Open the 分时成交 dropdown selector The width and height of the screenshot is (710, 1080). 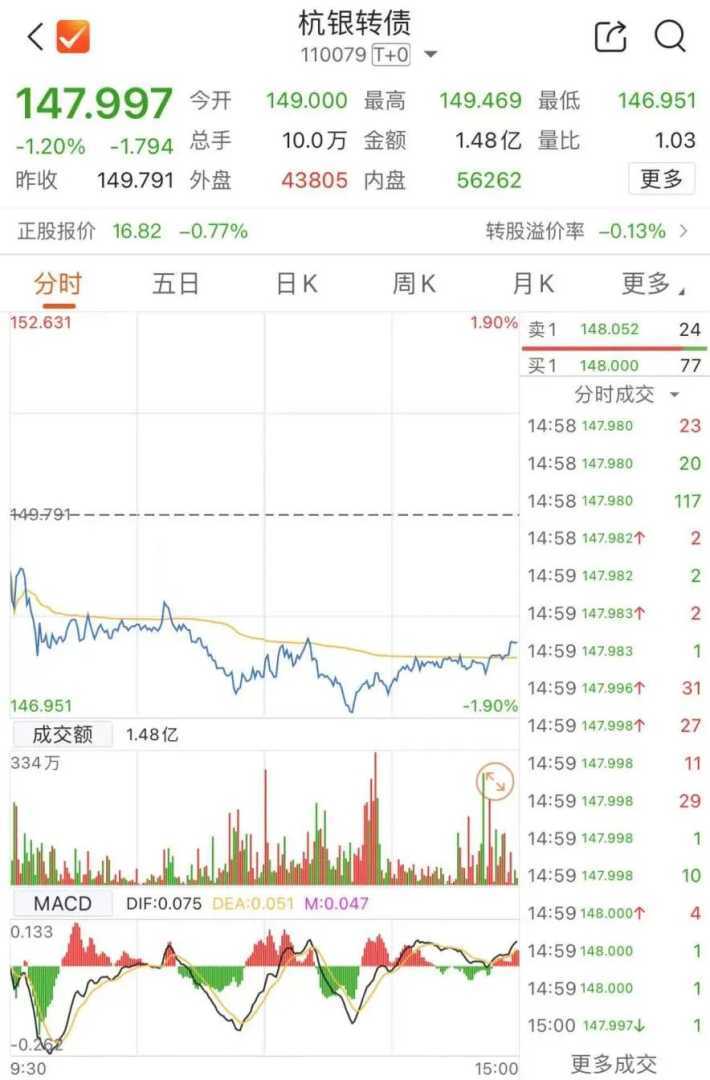click(x=626, y=394)
